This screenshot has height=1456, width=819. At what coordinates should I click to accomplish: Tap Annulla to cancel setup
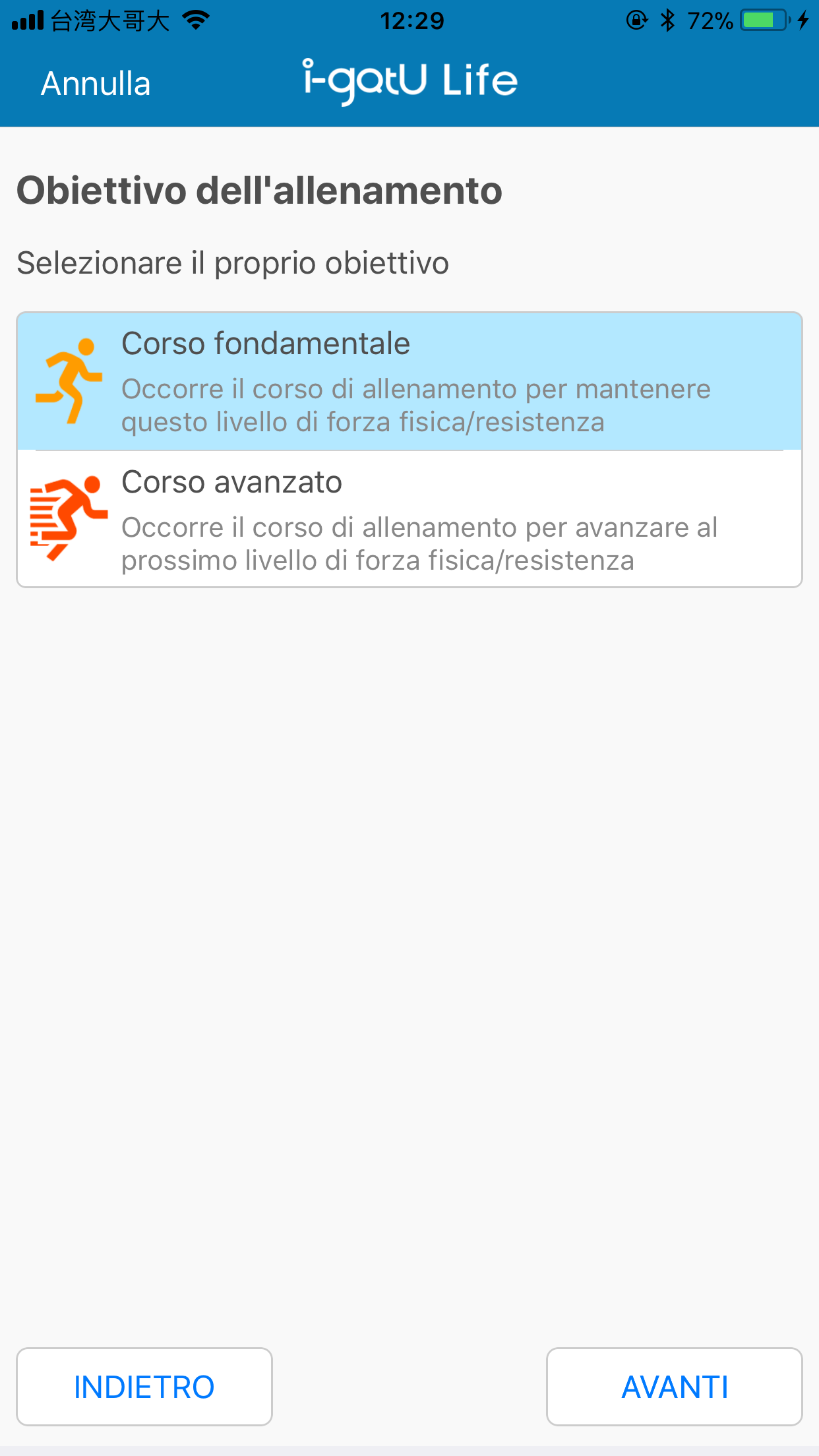tap(96, 84)
